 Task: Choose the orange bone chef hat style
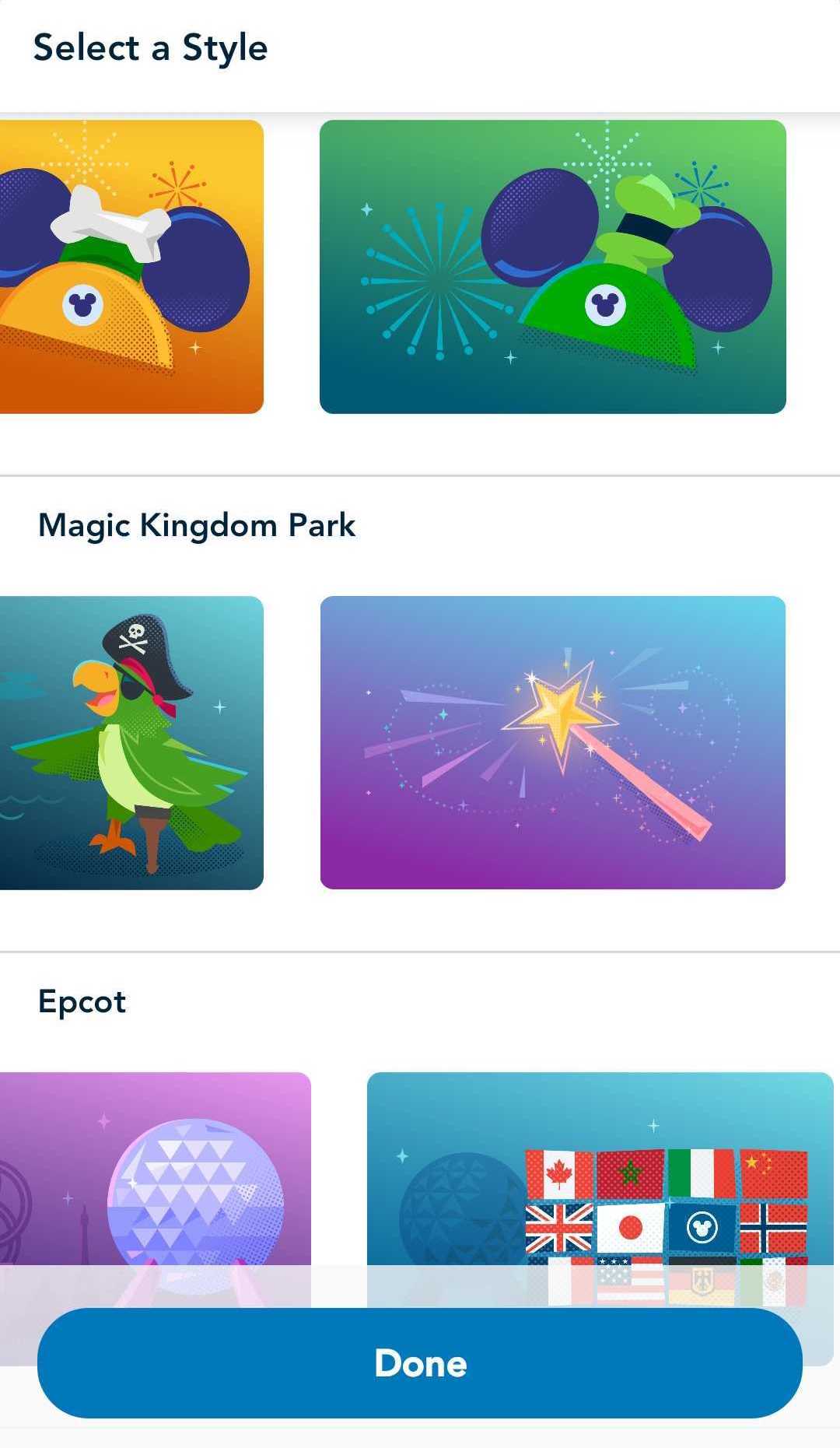coord(131,266)
